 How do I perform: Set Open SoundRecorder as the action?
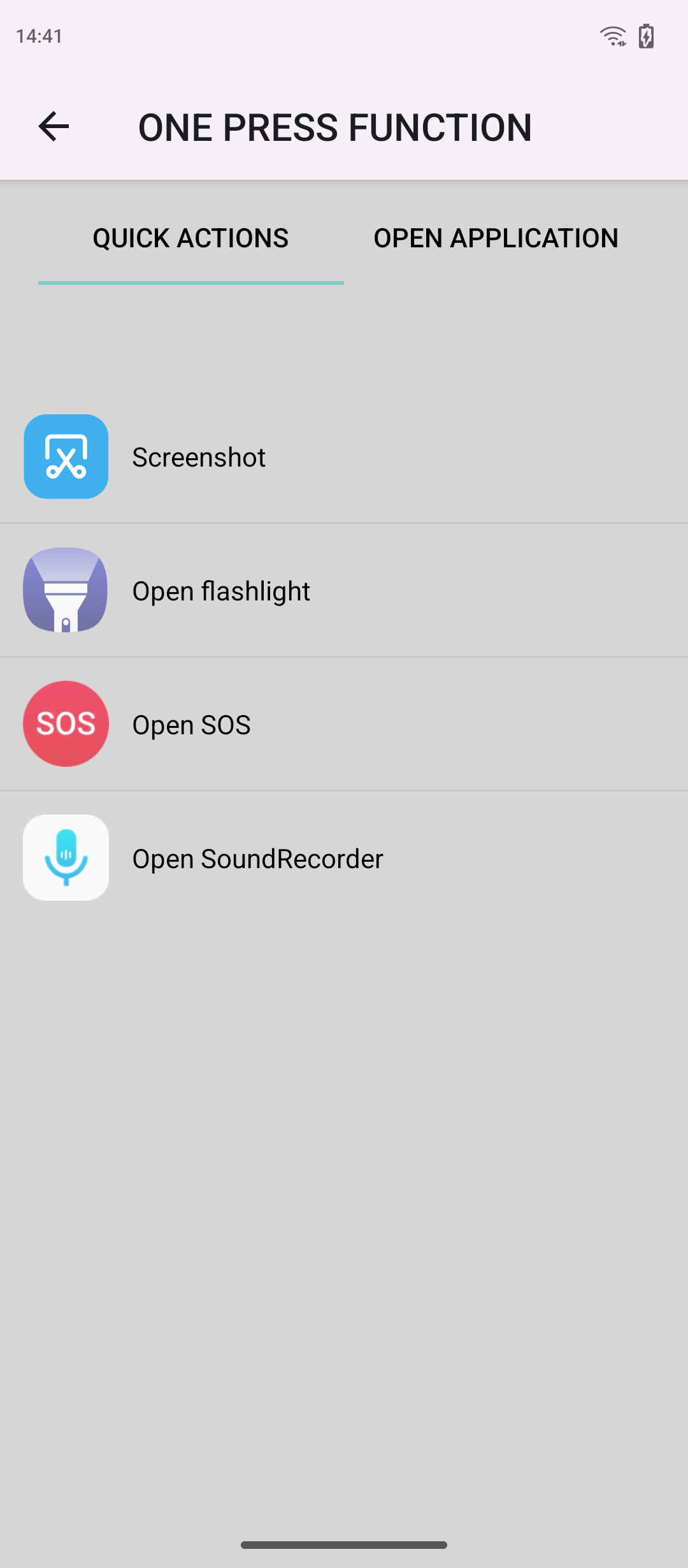point(257,859)
